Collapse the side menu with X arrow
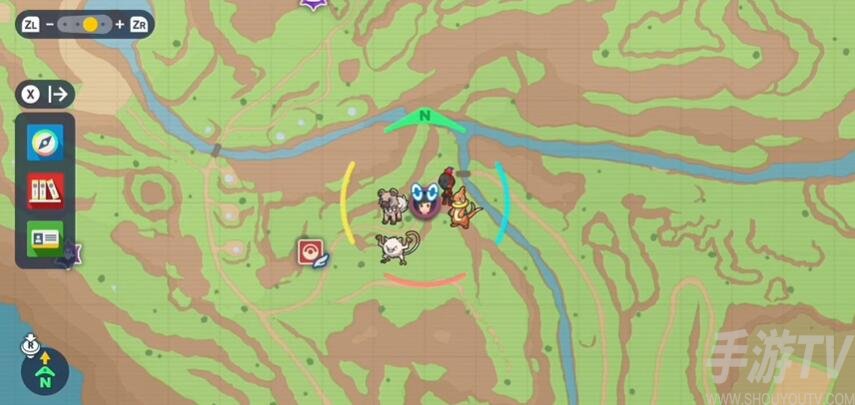This screenshot has height=405, width=855. tap(45, 94)
